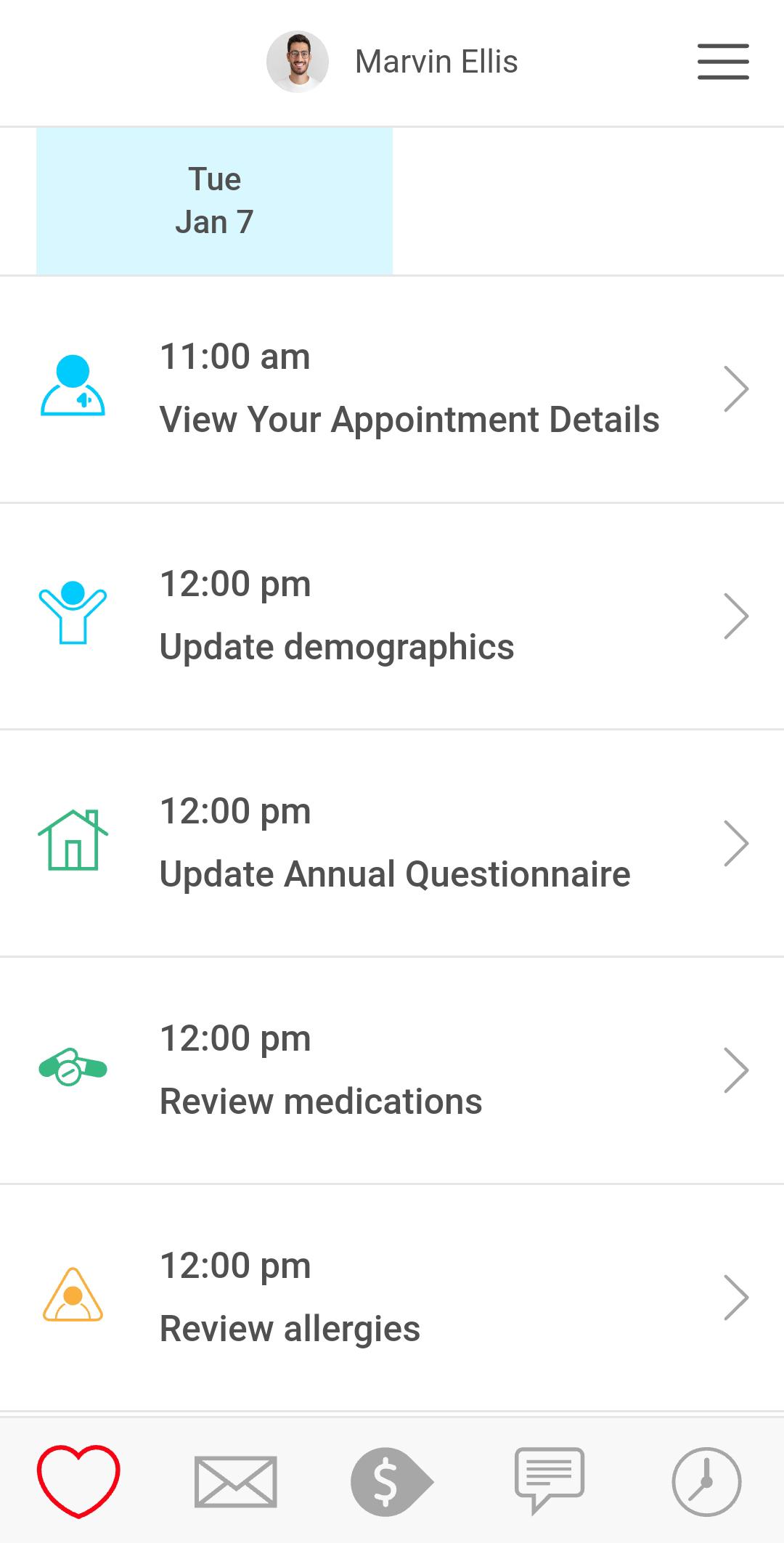
Task: Open Review allergies task
Action: pyautogui.click(x=392, y=1298)
